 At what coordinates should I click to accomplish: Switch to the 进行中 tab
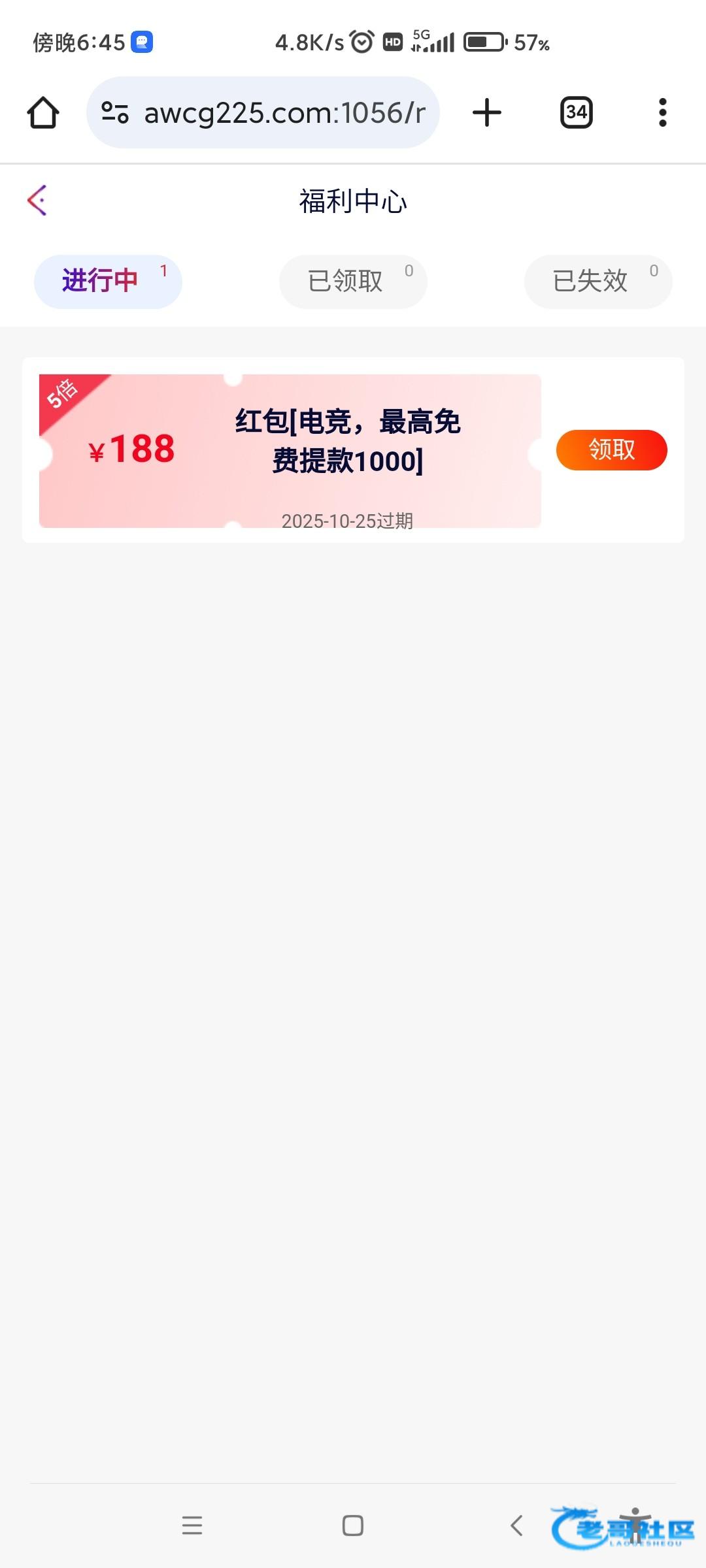coord(108,282)
